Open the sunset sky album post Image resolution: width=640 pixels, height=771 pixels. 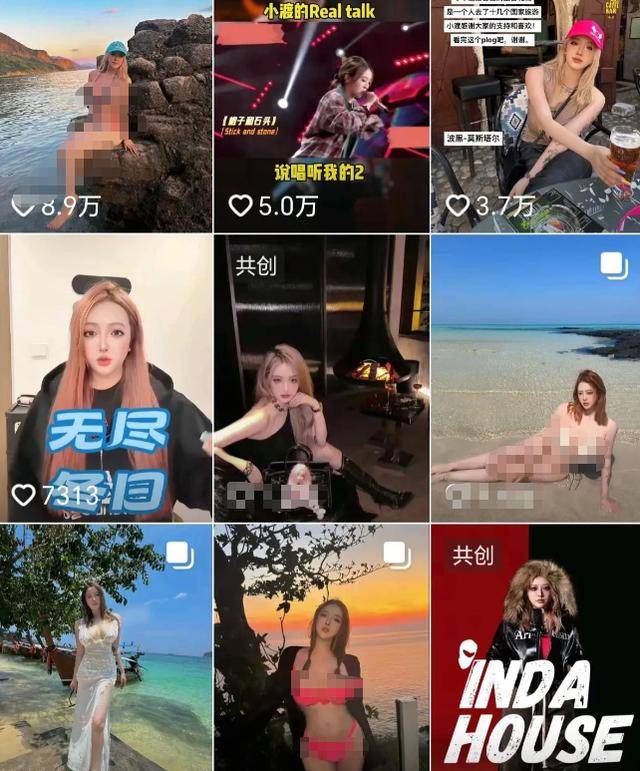point(321,647)
